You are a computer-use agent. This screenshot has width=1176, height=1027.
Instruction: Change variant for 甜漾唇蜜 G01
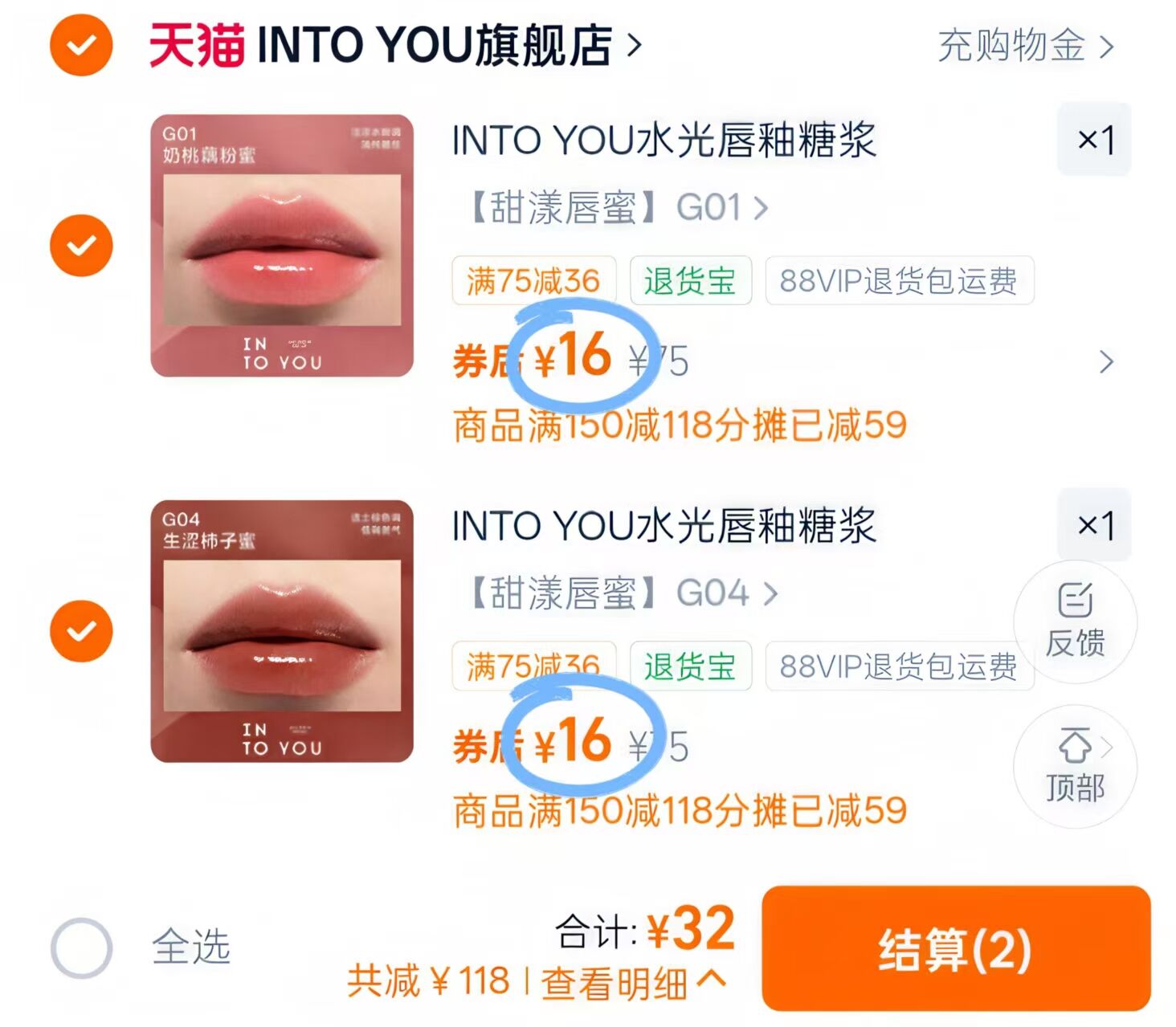(619, 208)
